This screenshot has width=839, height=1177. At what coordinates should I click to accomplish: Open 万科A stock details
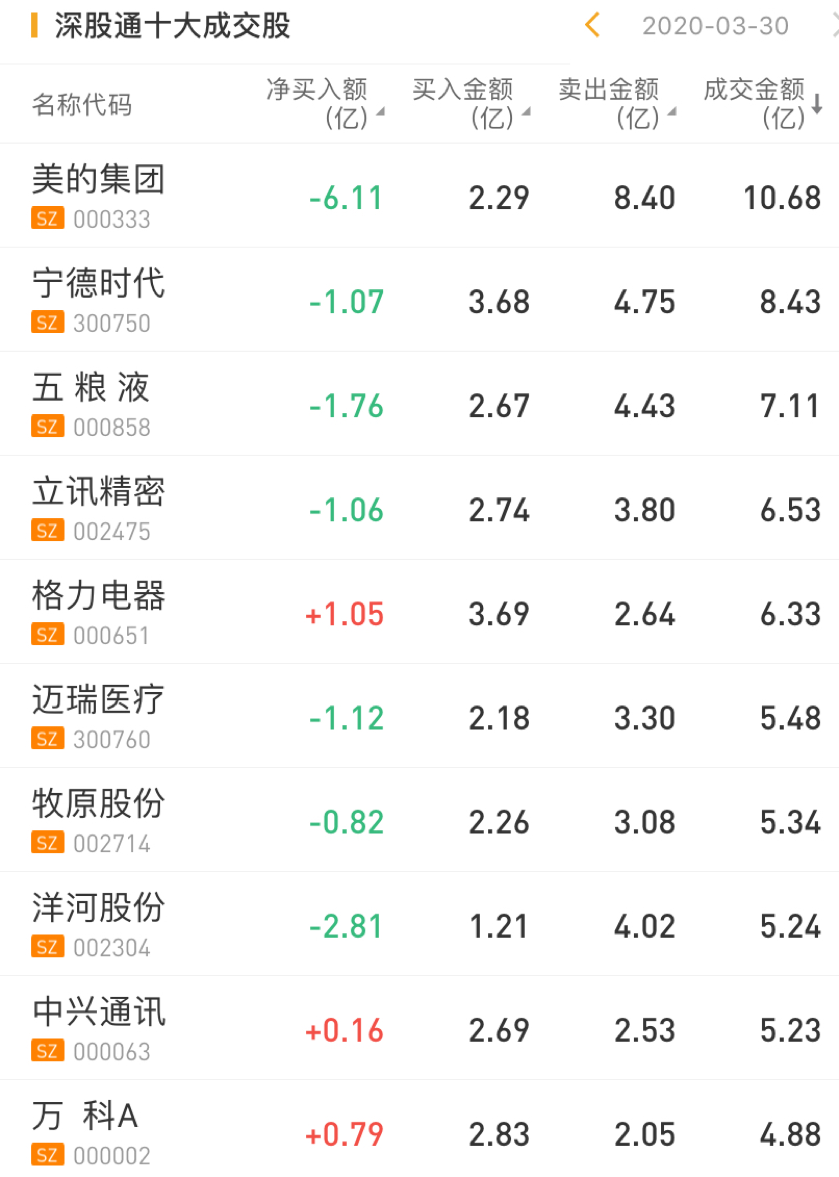(85, 1131)
